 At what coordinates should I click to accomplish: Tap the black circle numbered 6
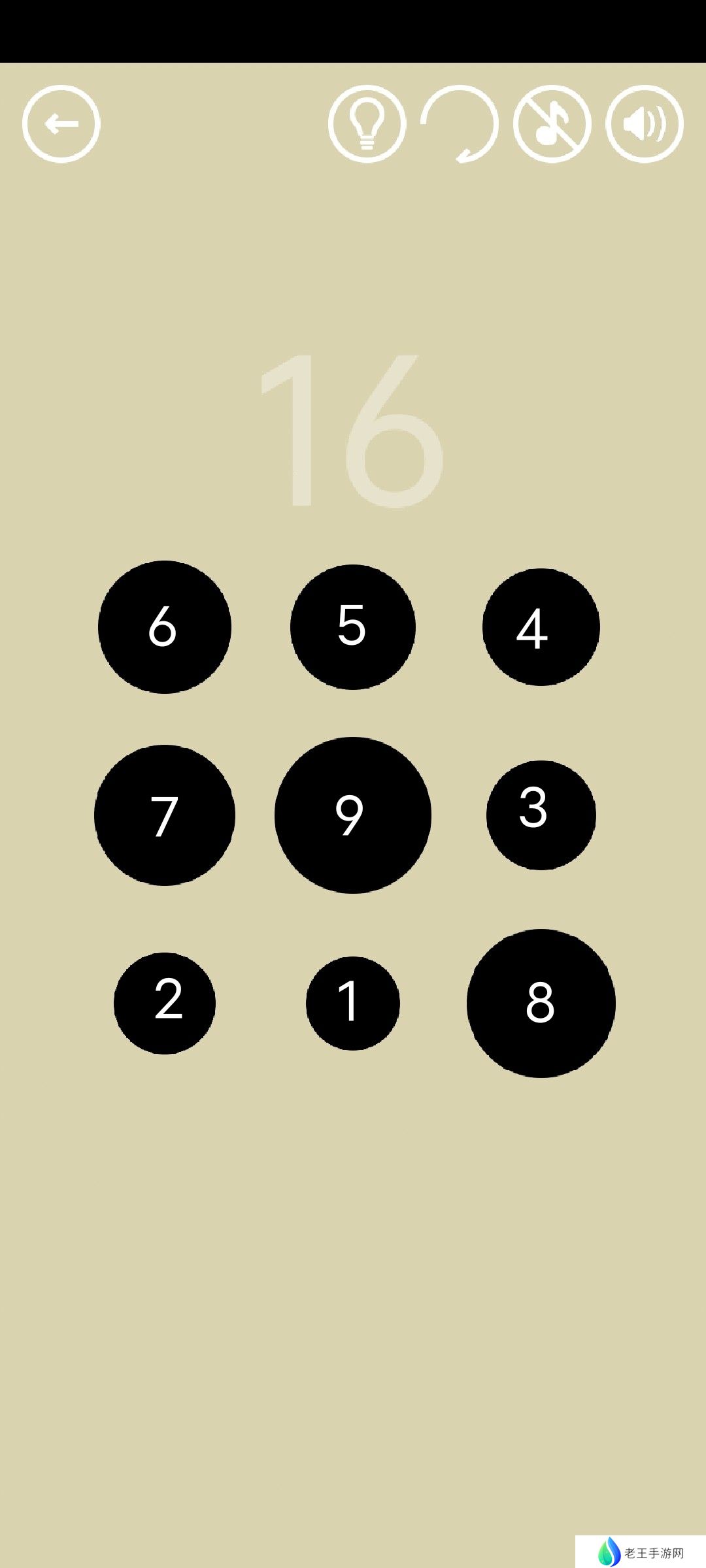[165, 627]
